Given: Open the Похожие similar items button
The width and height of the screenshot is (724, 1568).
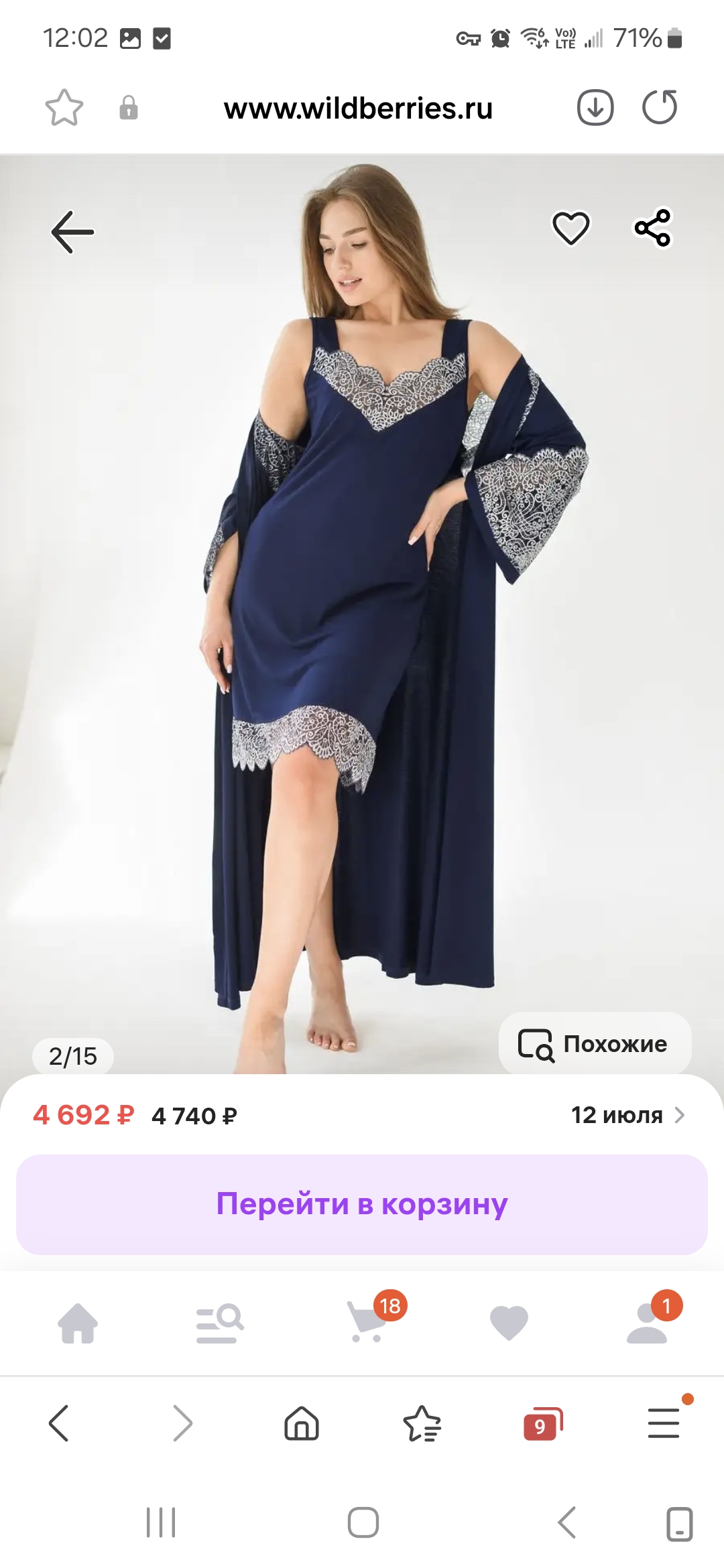Looking at the screenshot, I should [595, 1043].
